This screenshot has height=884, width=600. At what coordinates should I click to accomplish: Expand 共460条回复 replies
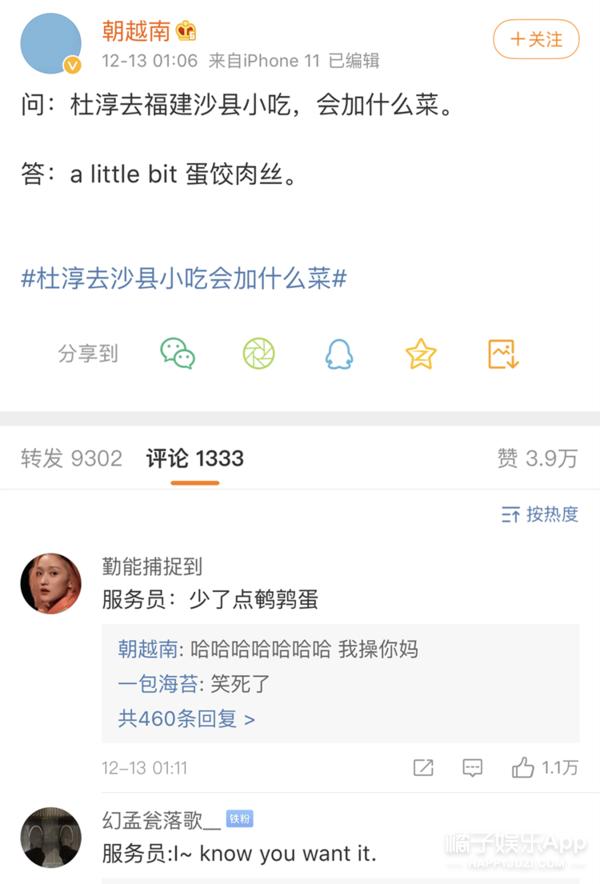(x=187, y=718)
